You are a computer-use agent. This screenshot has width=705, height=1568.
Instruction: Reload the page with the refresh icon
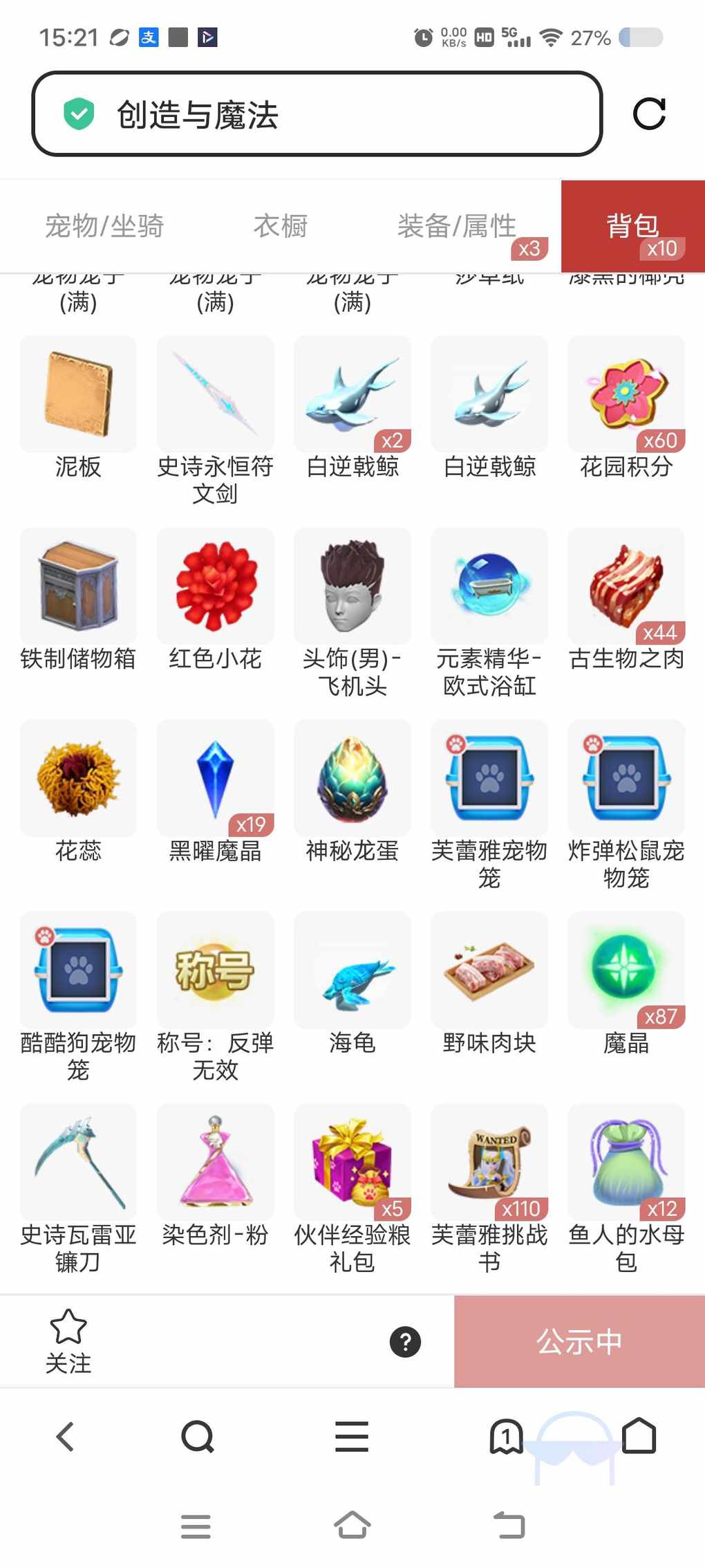pos(649,114)
